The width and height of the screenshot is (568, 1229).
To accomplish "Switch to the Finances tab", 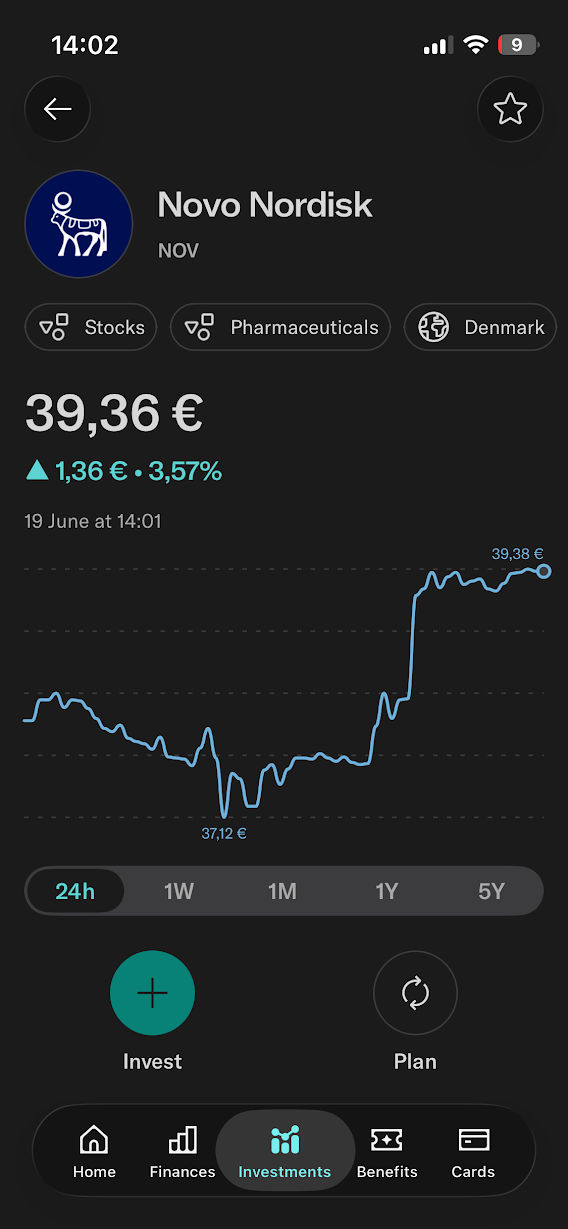I will 182,1151.
